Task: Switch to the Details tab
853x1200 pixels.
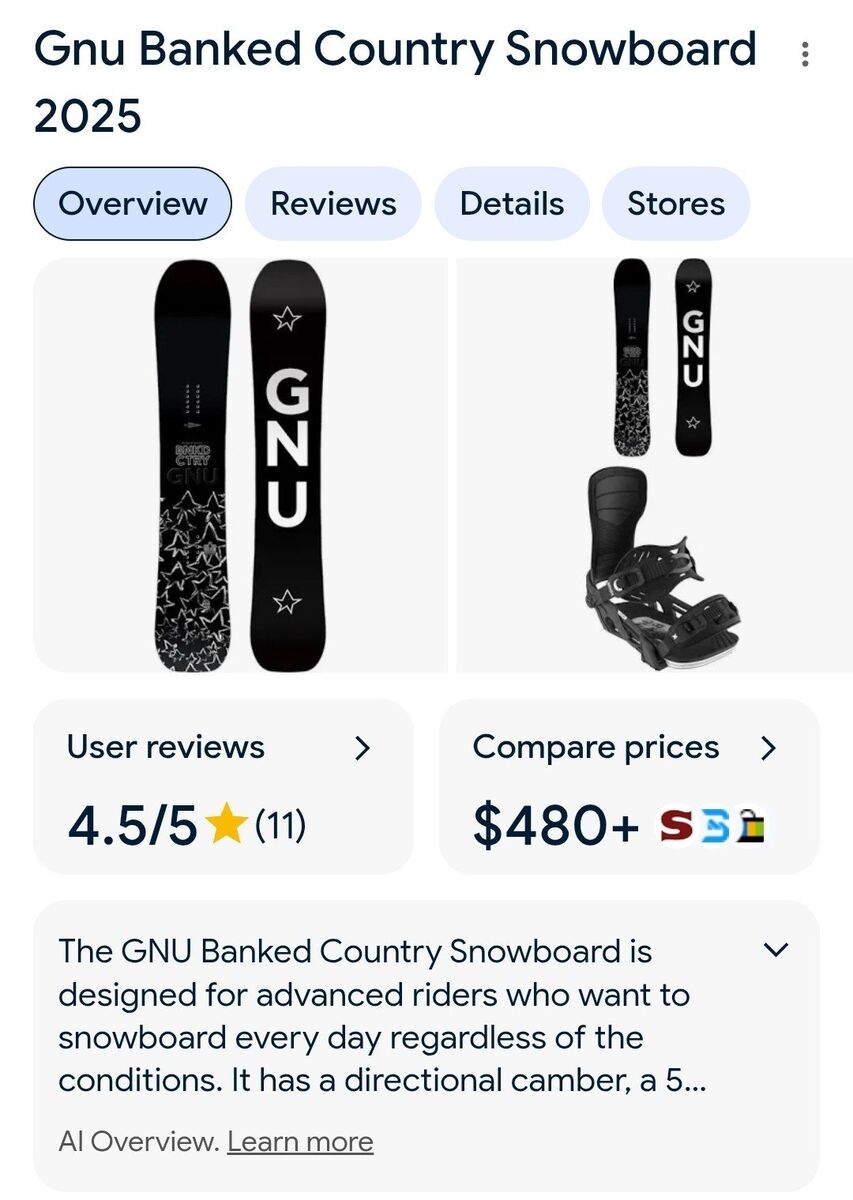Action: [x=511, y=204]
